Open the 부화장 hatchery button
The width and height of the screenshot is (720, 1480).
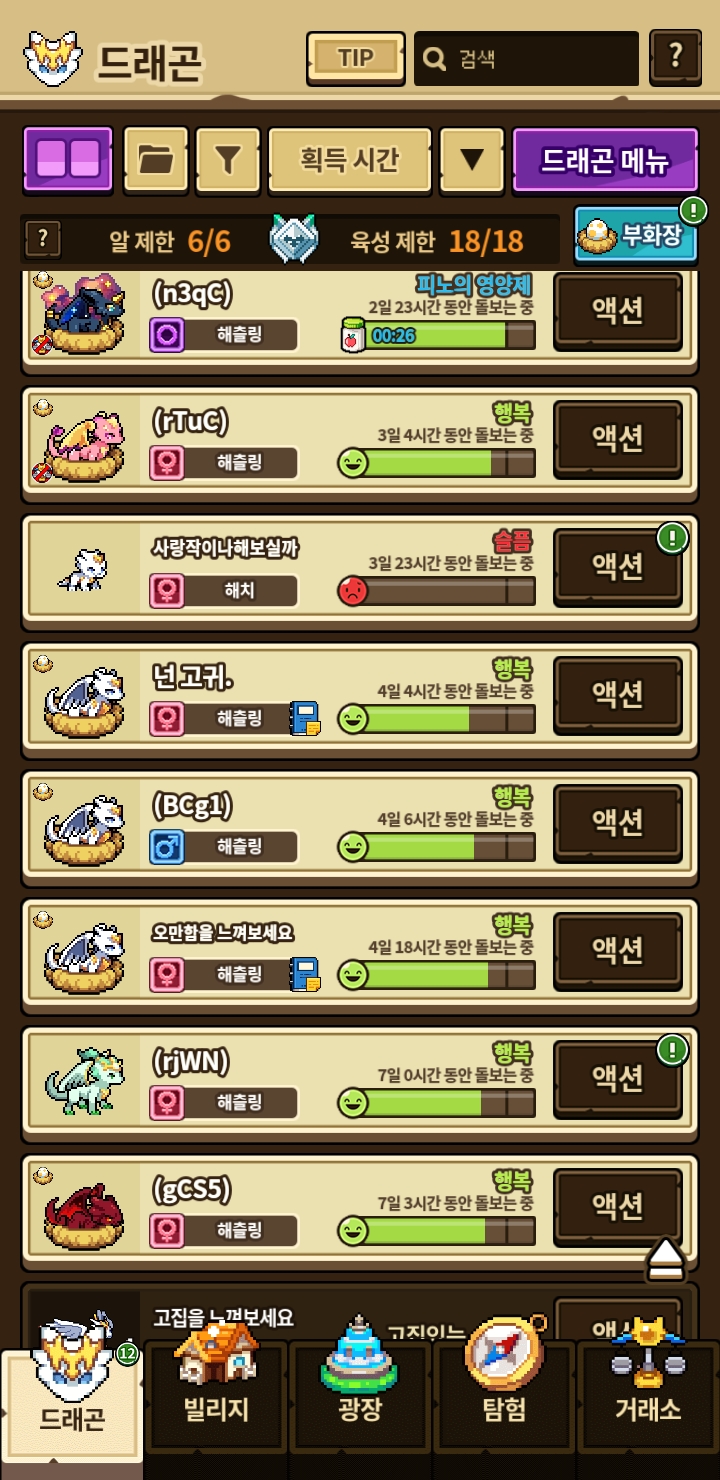(x=636, y=235)
